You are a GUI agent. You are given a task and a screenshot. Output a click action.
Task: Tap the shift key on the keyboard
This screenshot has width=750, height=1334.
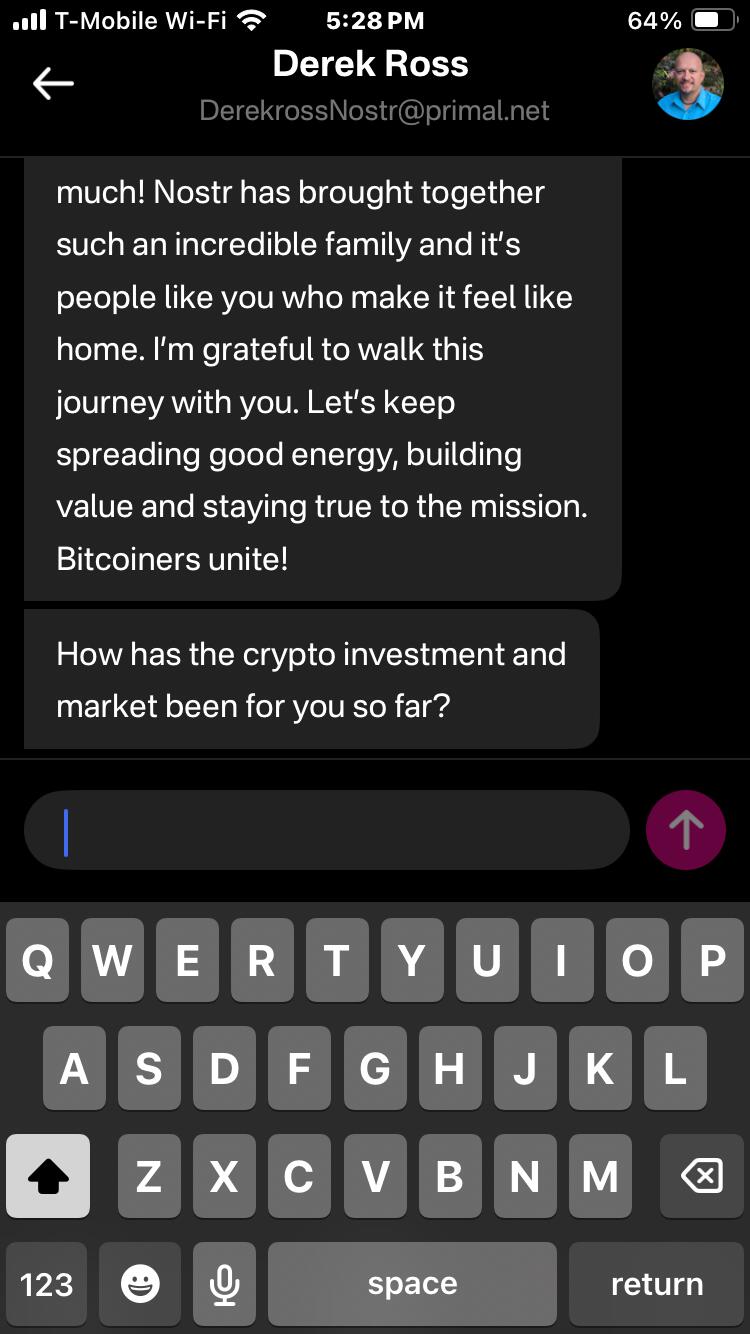[x=48, y=1176]
